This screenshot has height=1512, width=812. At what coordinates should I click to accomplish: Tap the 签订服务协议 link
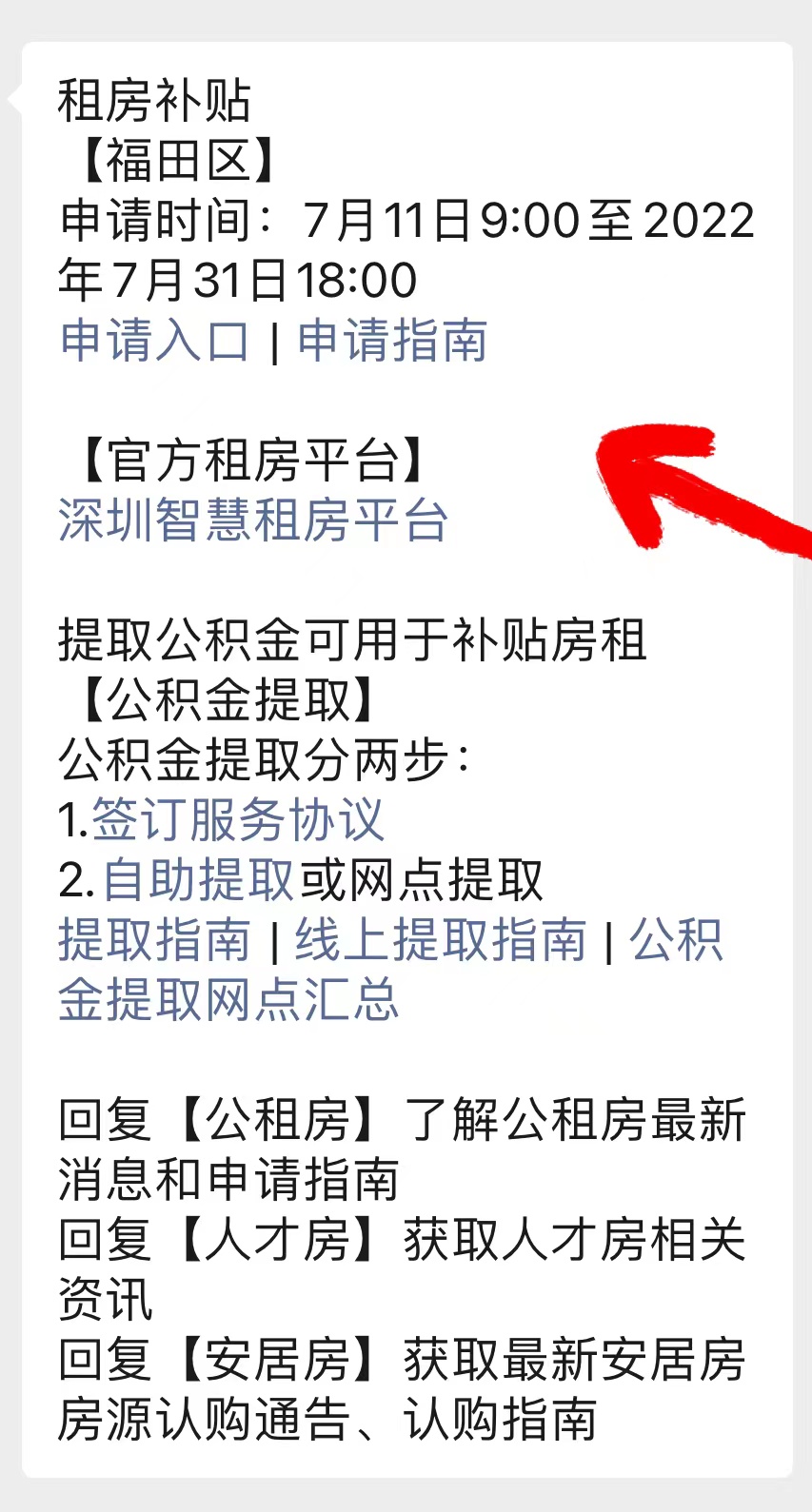click(x=237, y=820)
